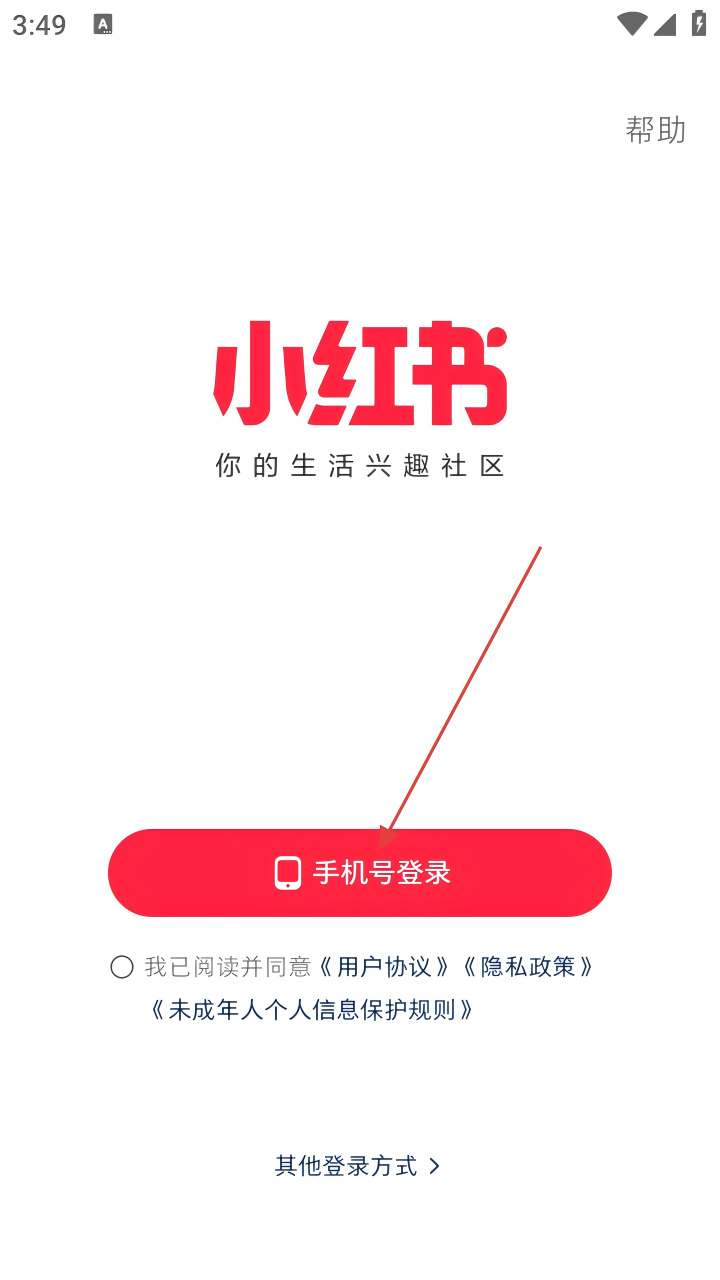Open the 《用户协议》 link
This screenshot has width=720, height=1280.
tap(384, 967)
